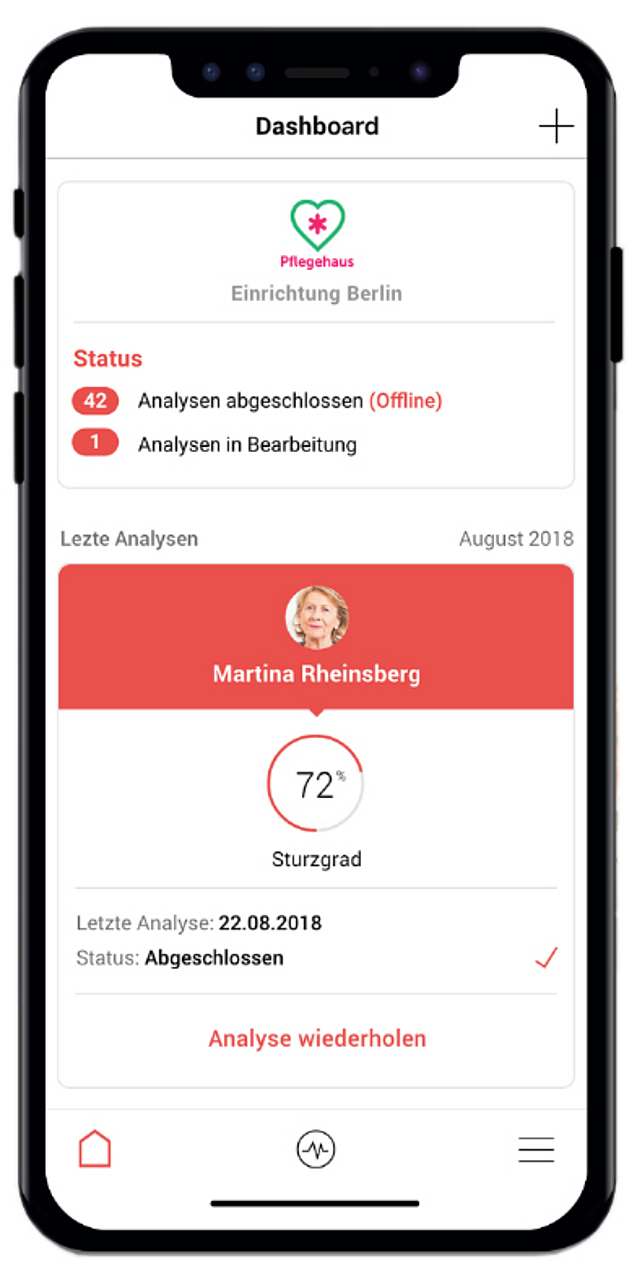Open the hamburger menu tab
This screenshot has width=637, height=1266.
click(536, 1150)
